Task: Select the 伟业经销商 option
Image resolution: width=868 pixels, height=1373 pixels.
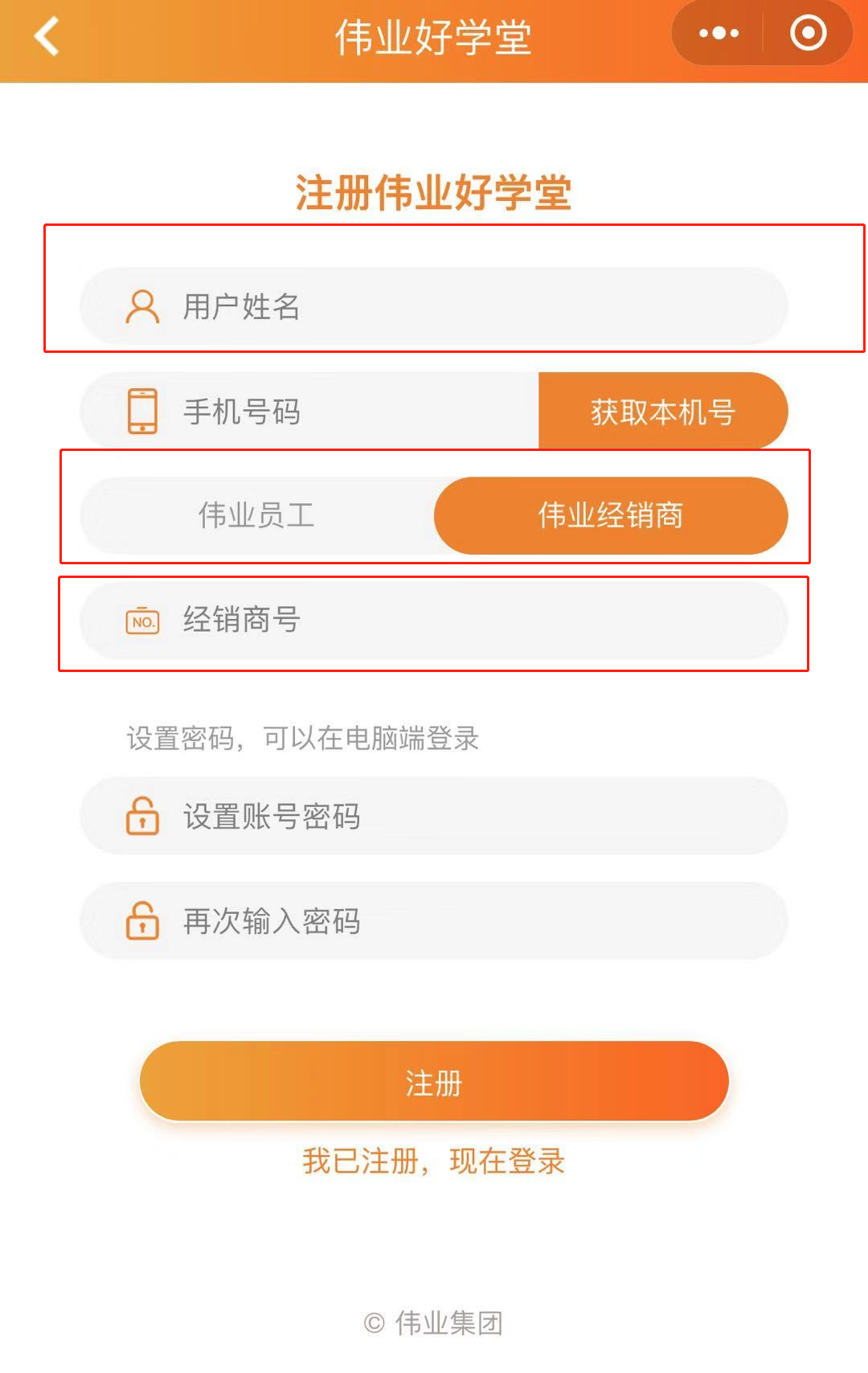Action: point(611,515)
